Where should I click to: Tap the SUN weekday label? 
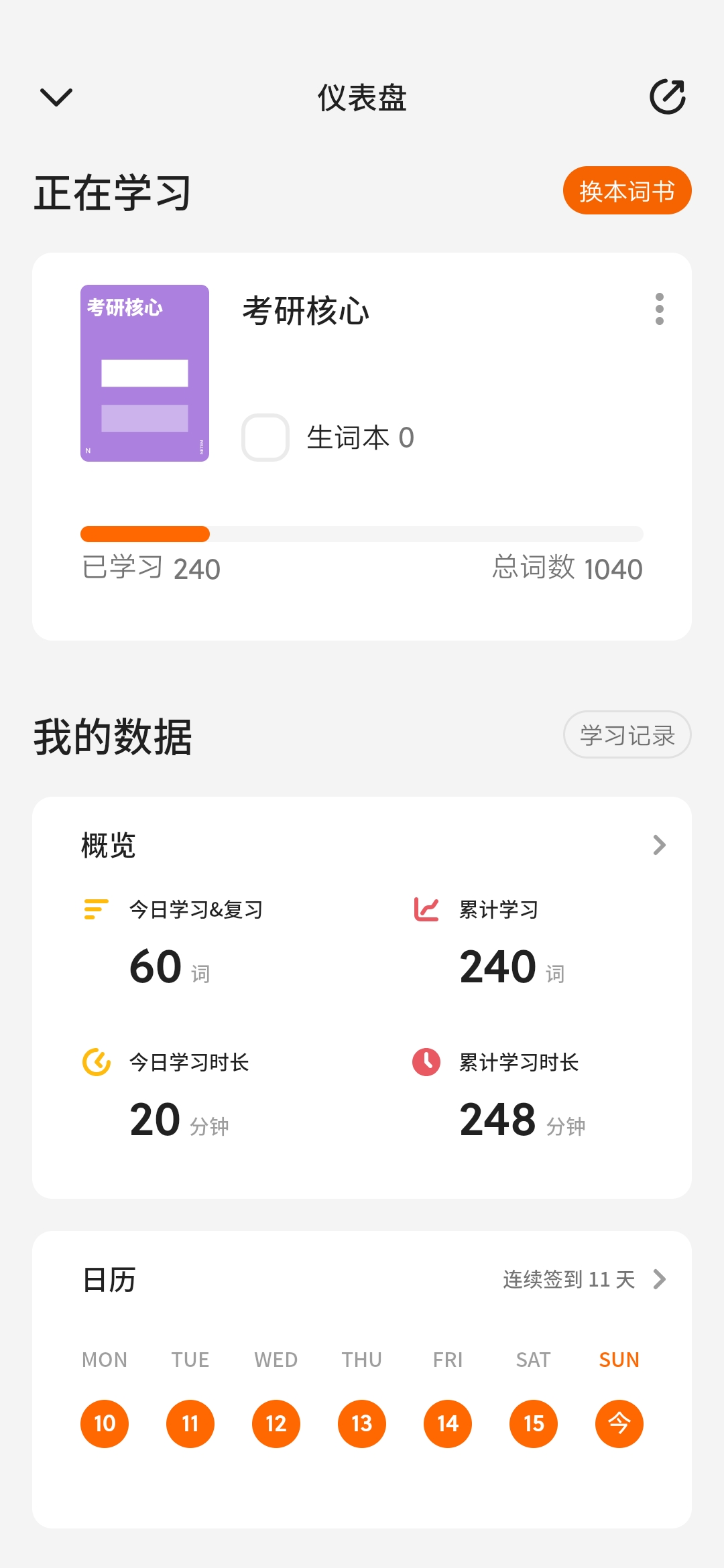[619, 1359]
